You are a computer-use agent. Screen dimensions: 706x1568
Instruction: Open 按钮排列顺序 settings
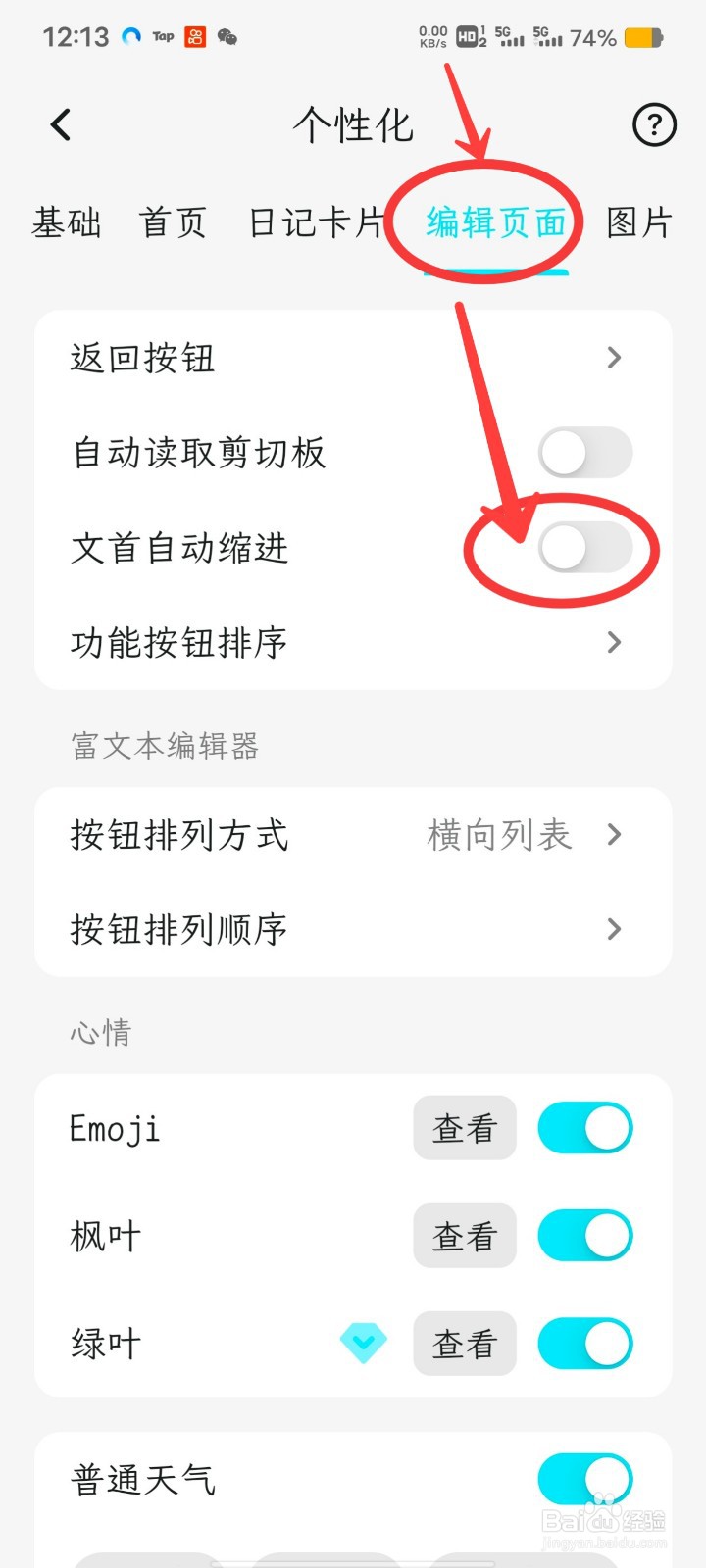(353, 929)
